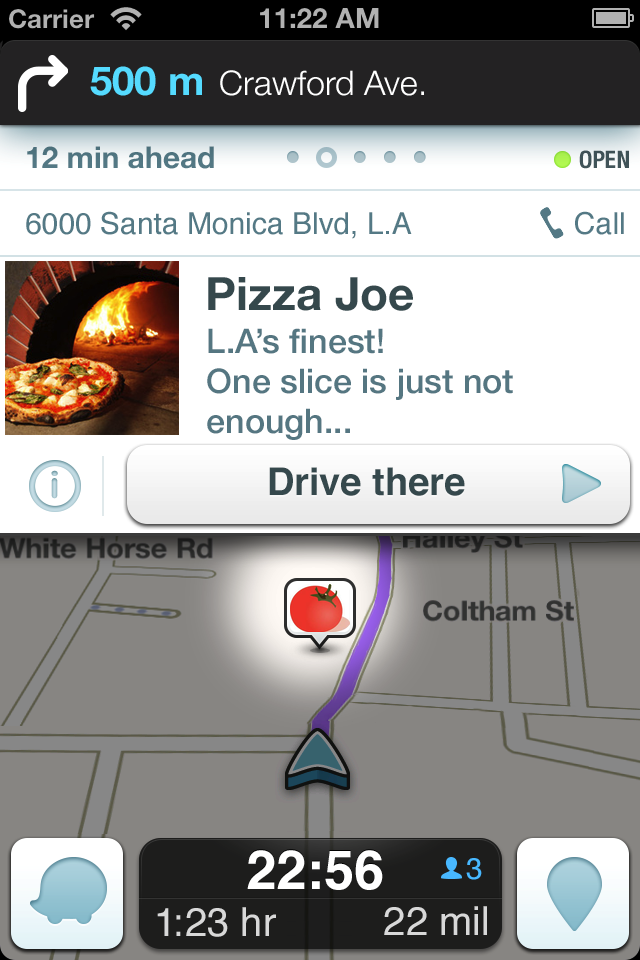Open the Waze main menu button
The height and width of the screenshot is (960, 640).
click(x=66, y=893)
